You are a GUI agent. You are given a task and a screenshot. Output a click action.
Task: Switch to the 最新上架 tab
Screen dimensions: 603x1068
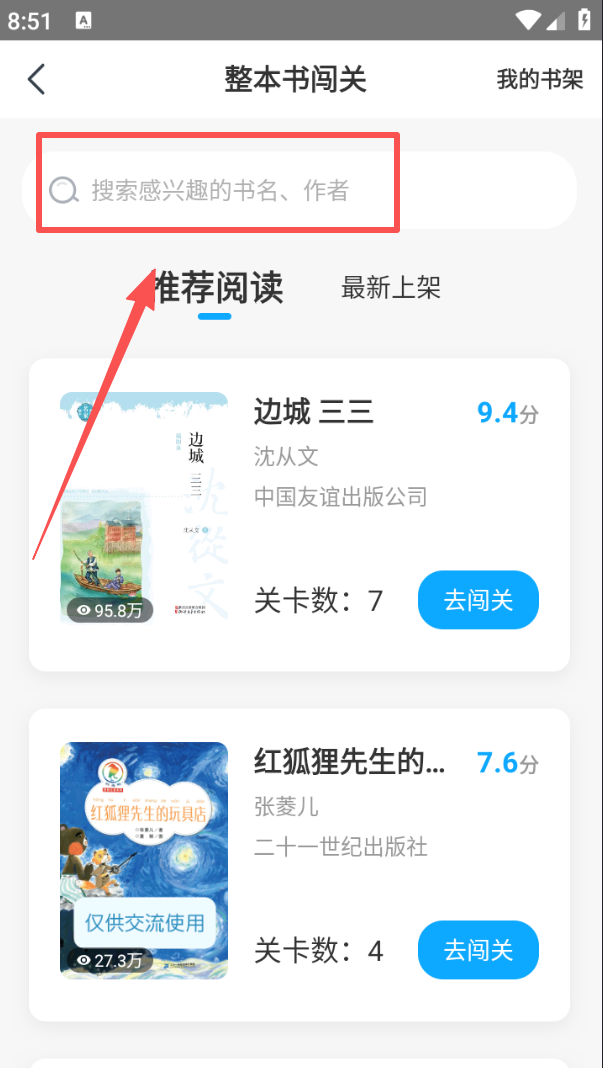click(390, 288)
